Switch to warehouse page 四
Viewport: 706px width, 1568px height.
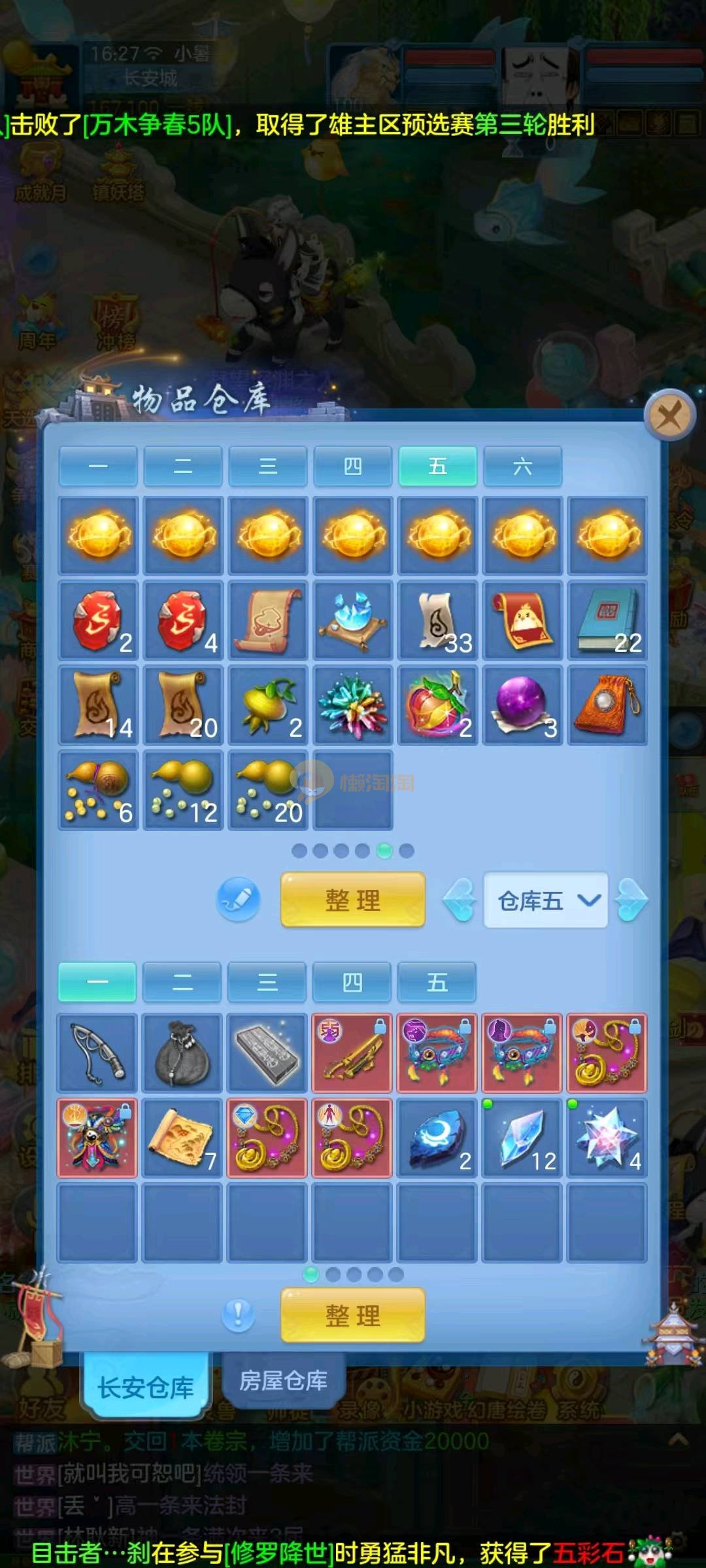pyautogui.click(x=352, y=466)
